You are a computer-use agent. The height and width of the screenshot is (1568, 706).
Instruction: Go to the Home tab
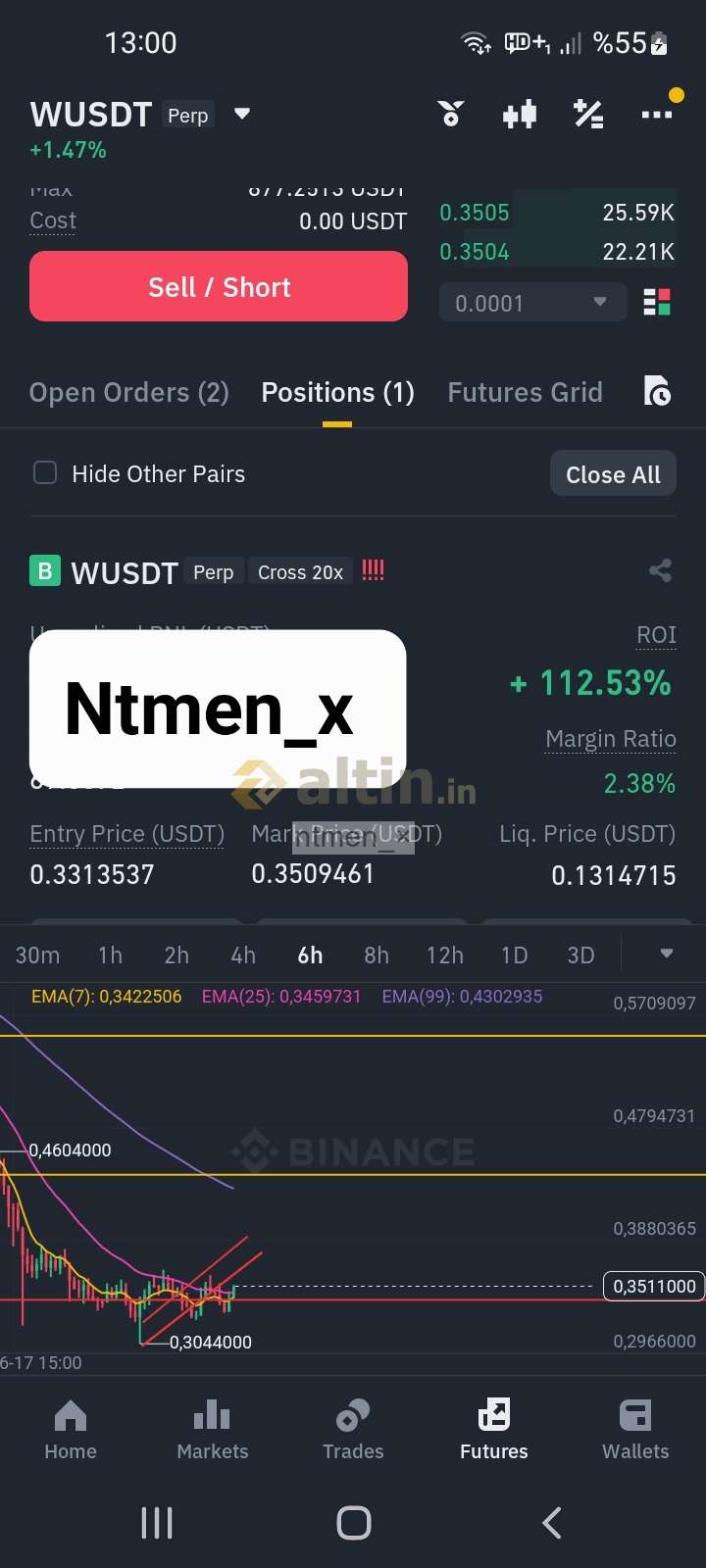click(x=71, y=1430)
